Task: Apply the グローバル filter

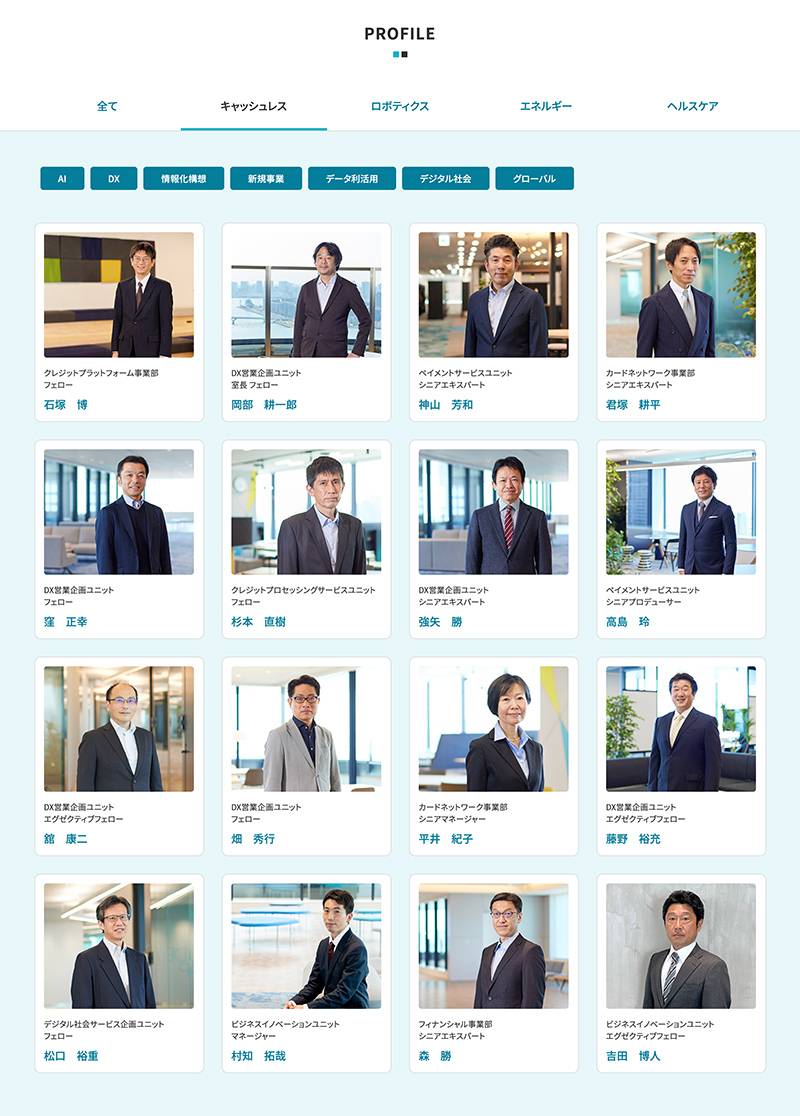Action: pos(534,179)
